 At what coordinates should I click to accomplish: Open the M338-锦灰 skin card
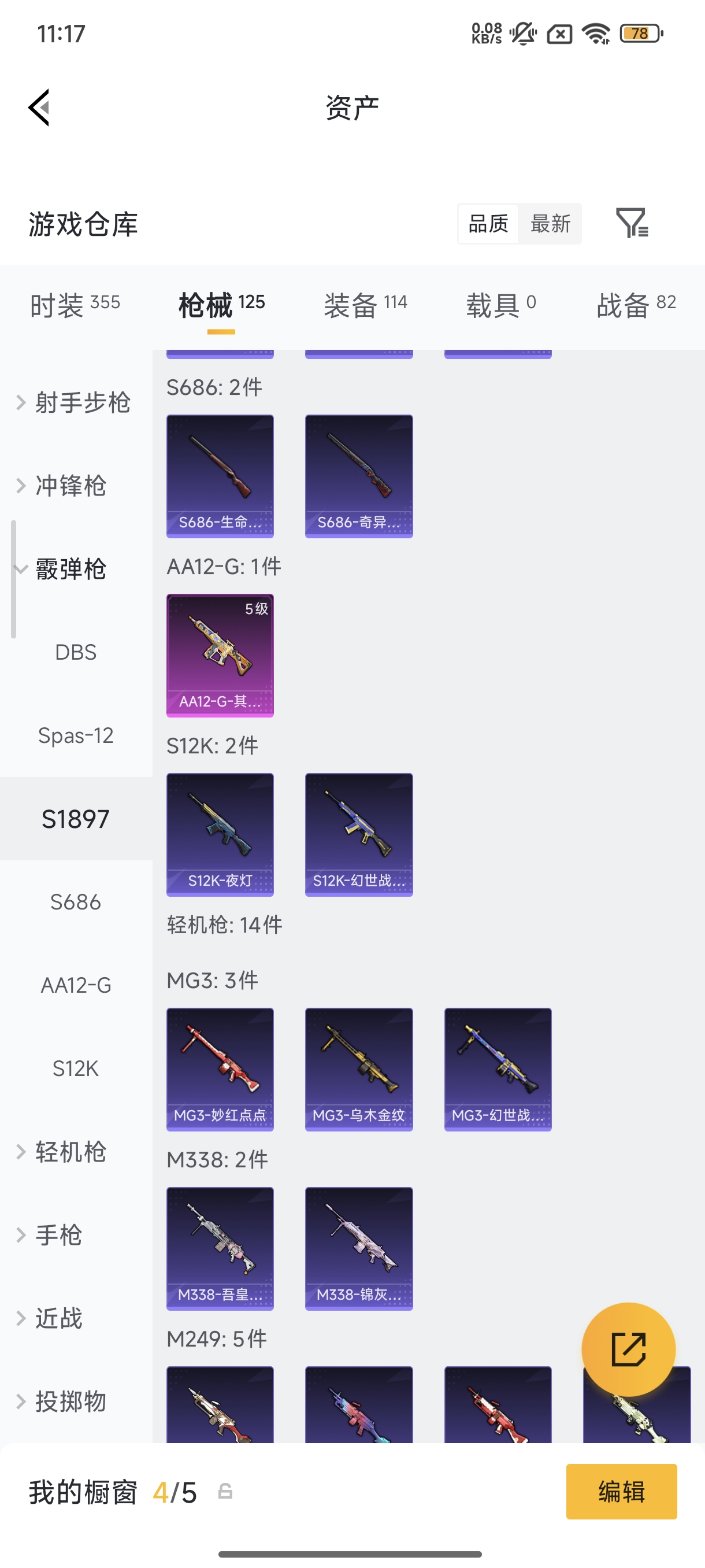359,1248
